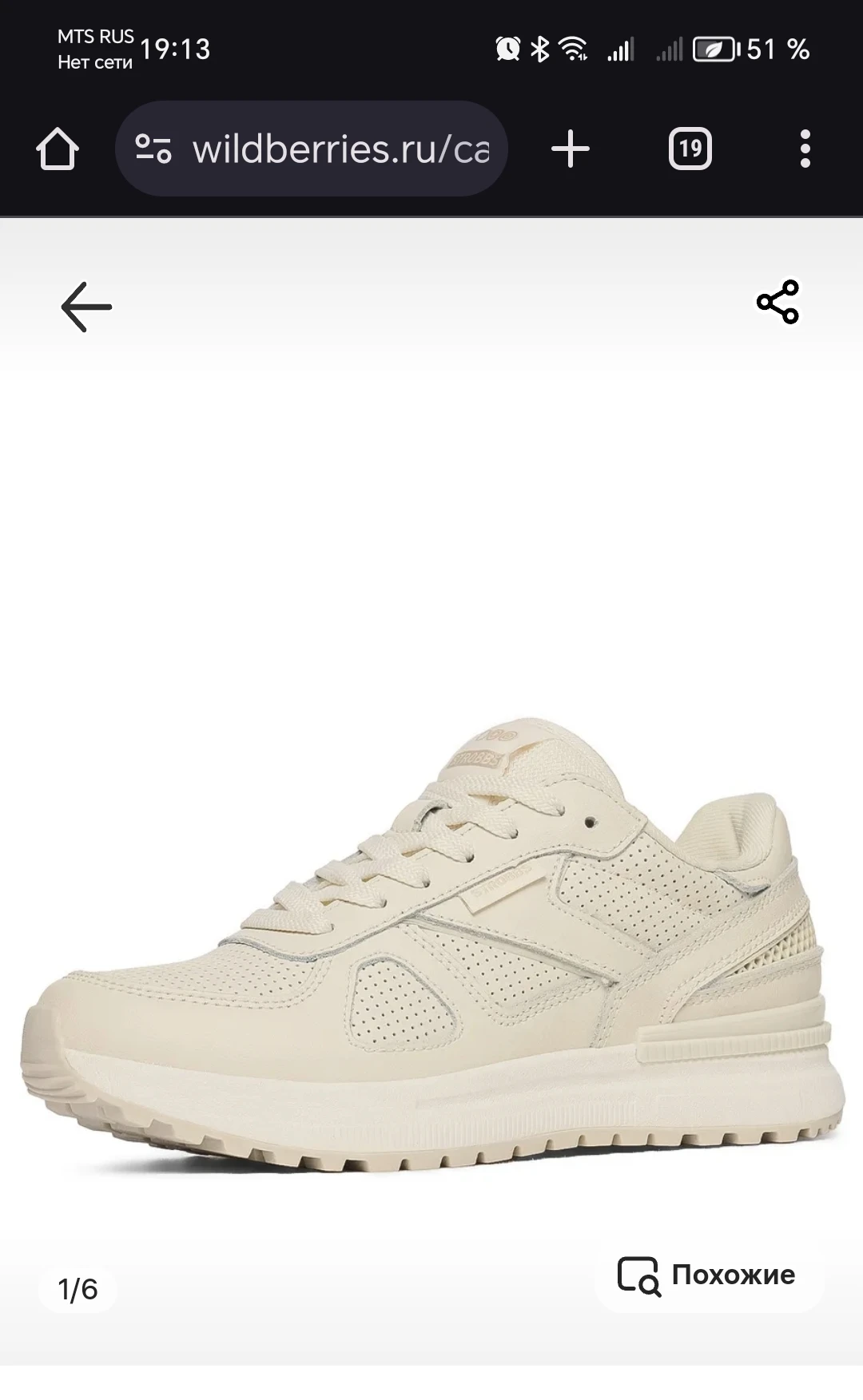Open the browser home page
The width and height of the screenshot is (863, 1400).
pos(58,149)
